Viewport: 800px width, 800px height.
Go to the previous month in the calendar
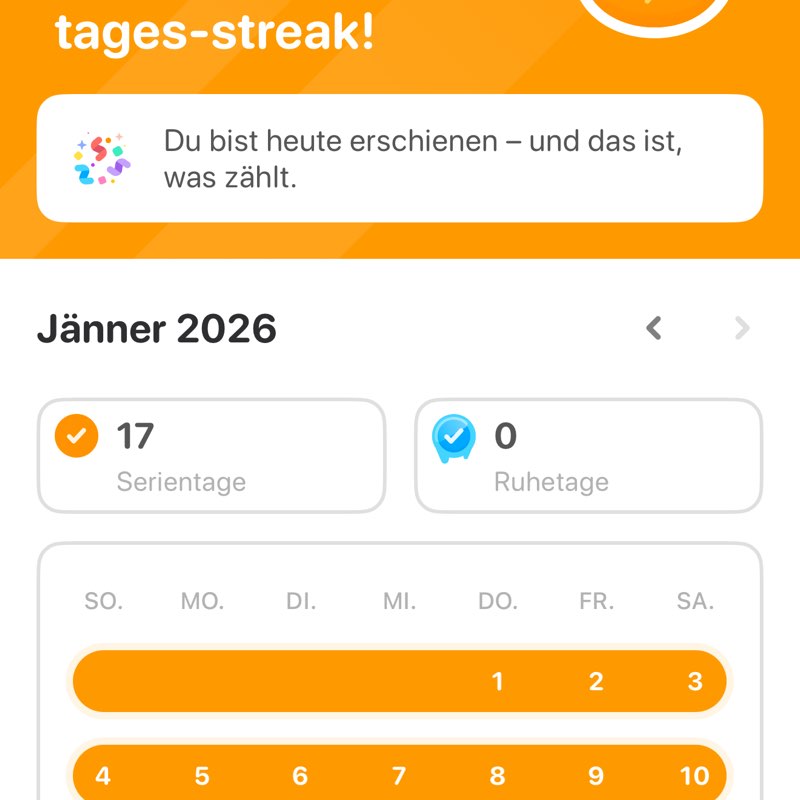[x=654, y=328]
